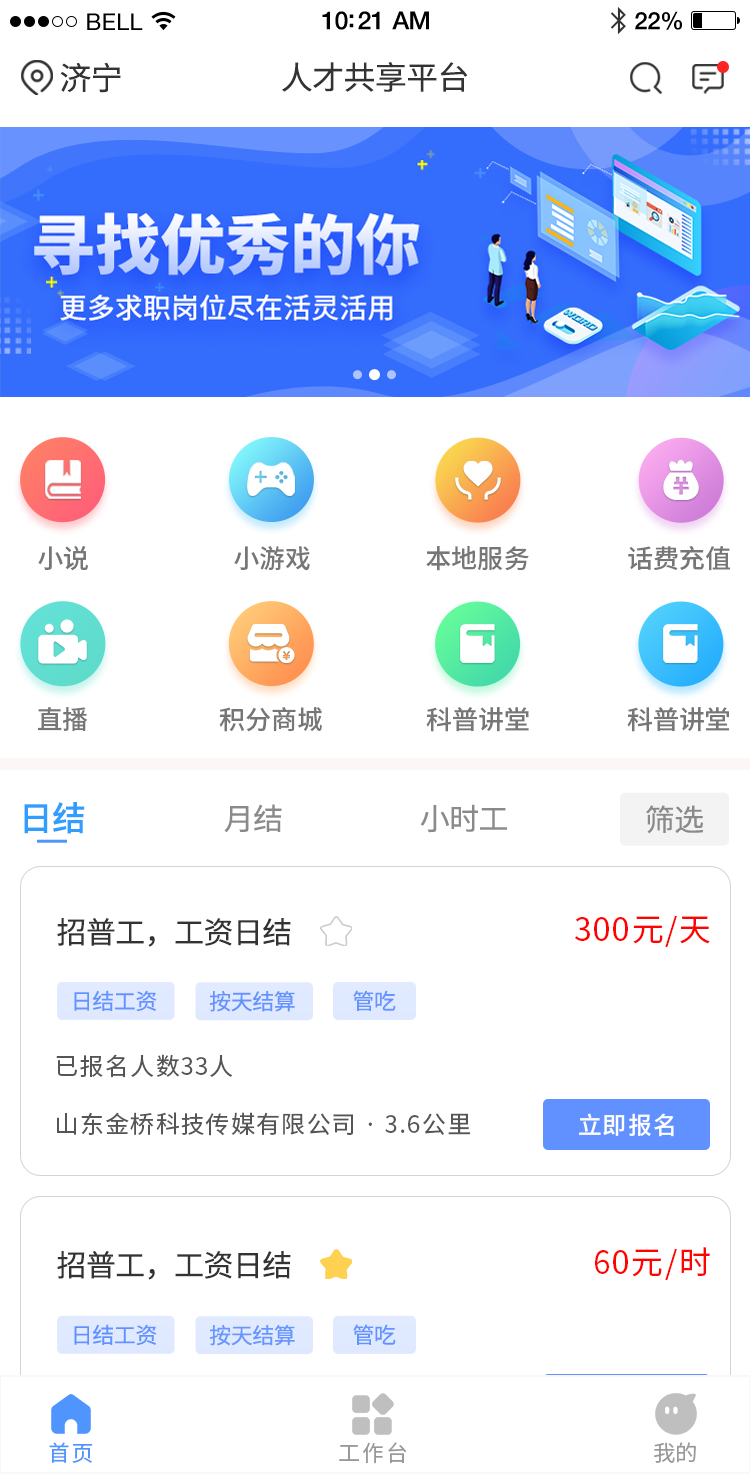This screenshot has width=750, height=1474.
Task: Visit the 积分商城 points mall
Action: [271, 644]
